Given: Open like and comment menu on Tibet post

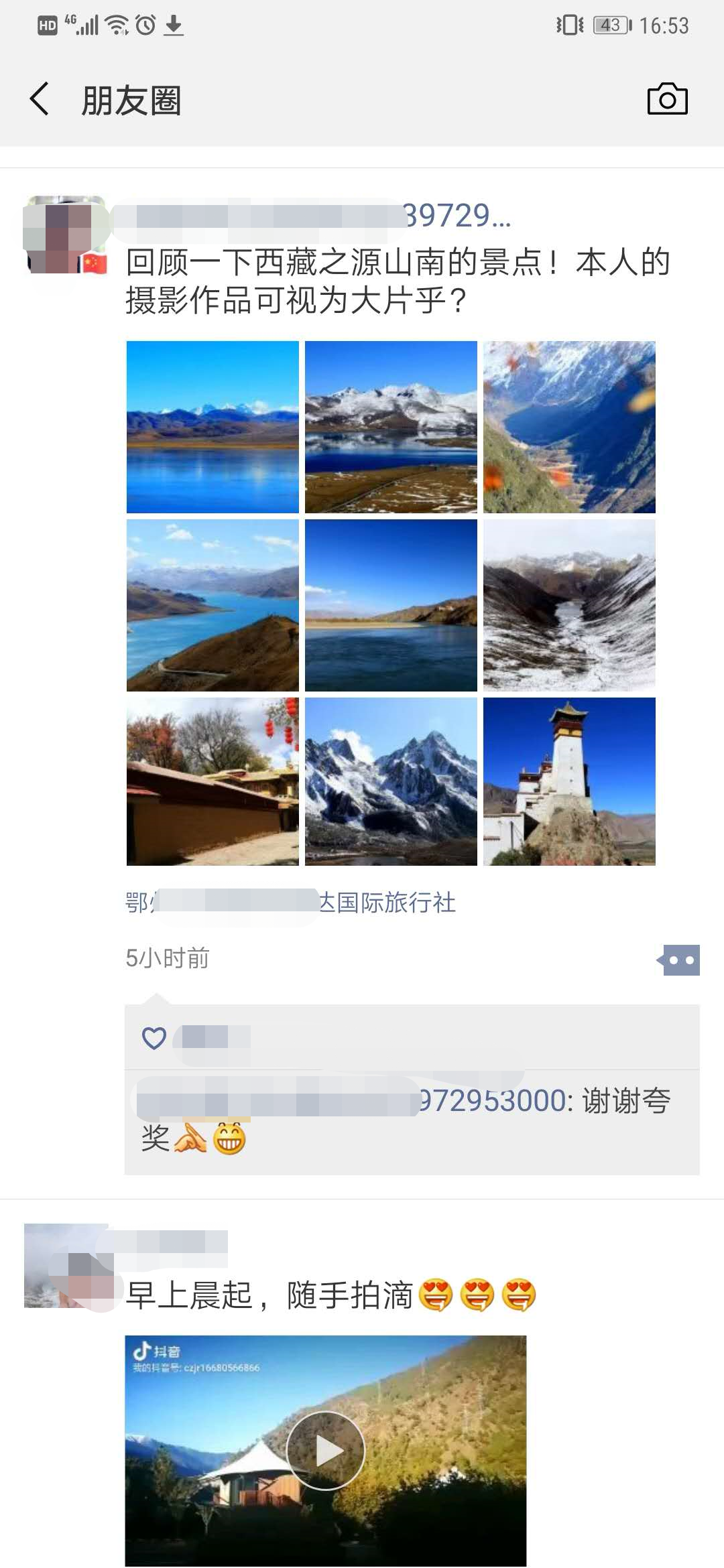Looking at the screenshot, I should tap(680, 960).
